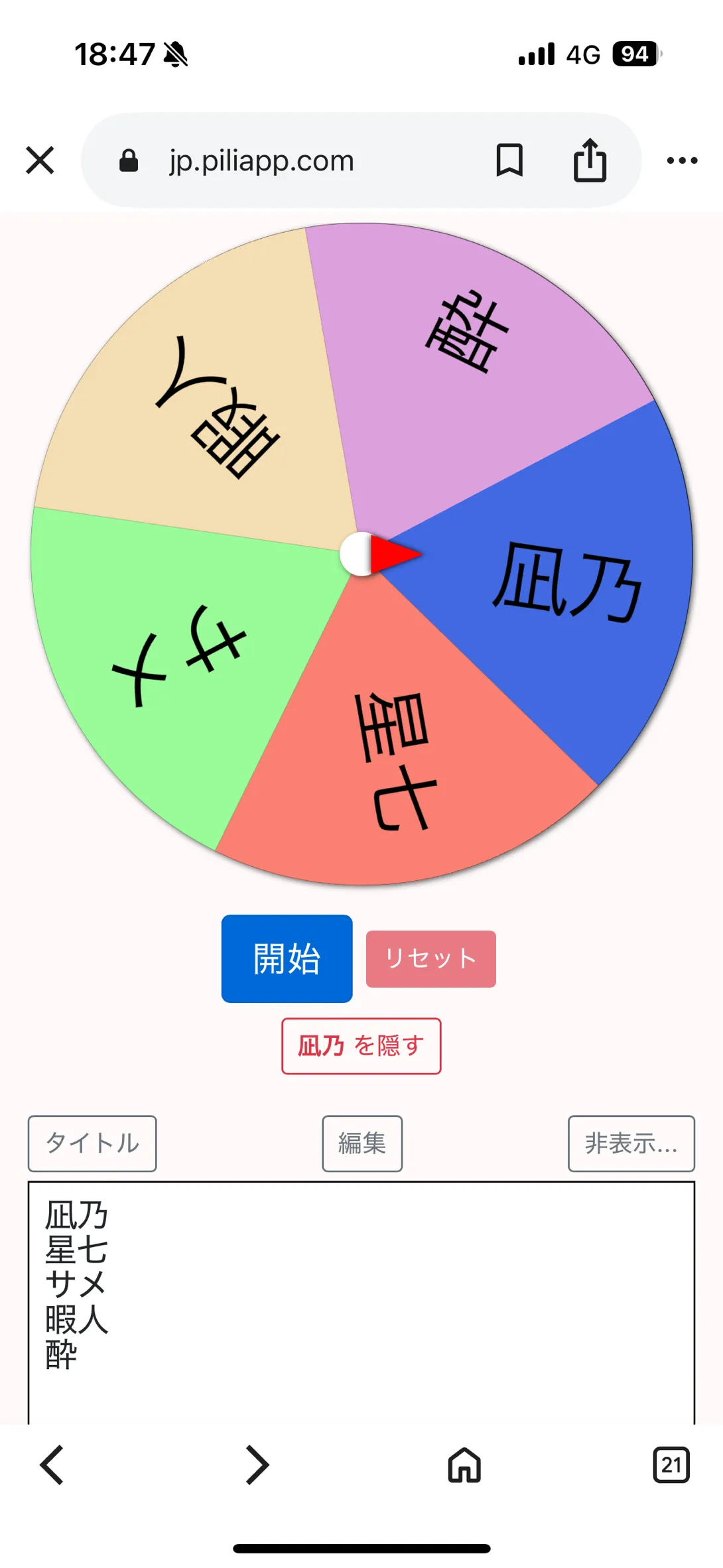This screenshot has width=723, height=1568.
Task: Go forward to the next page
Action: tap(257, 1465)
